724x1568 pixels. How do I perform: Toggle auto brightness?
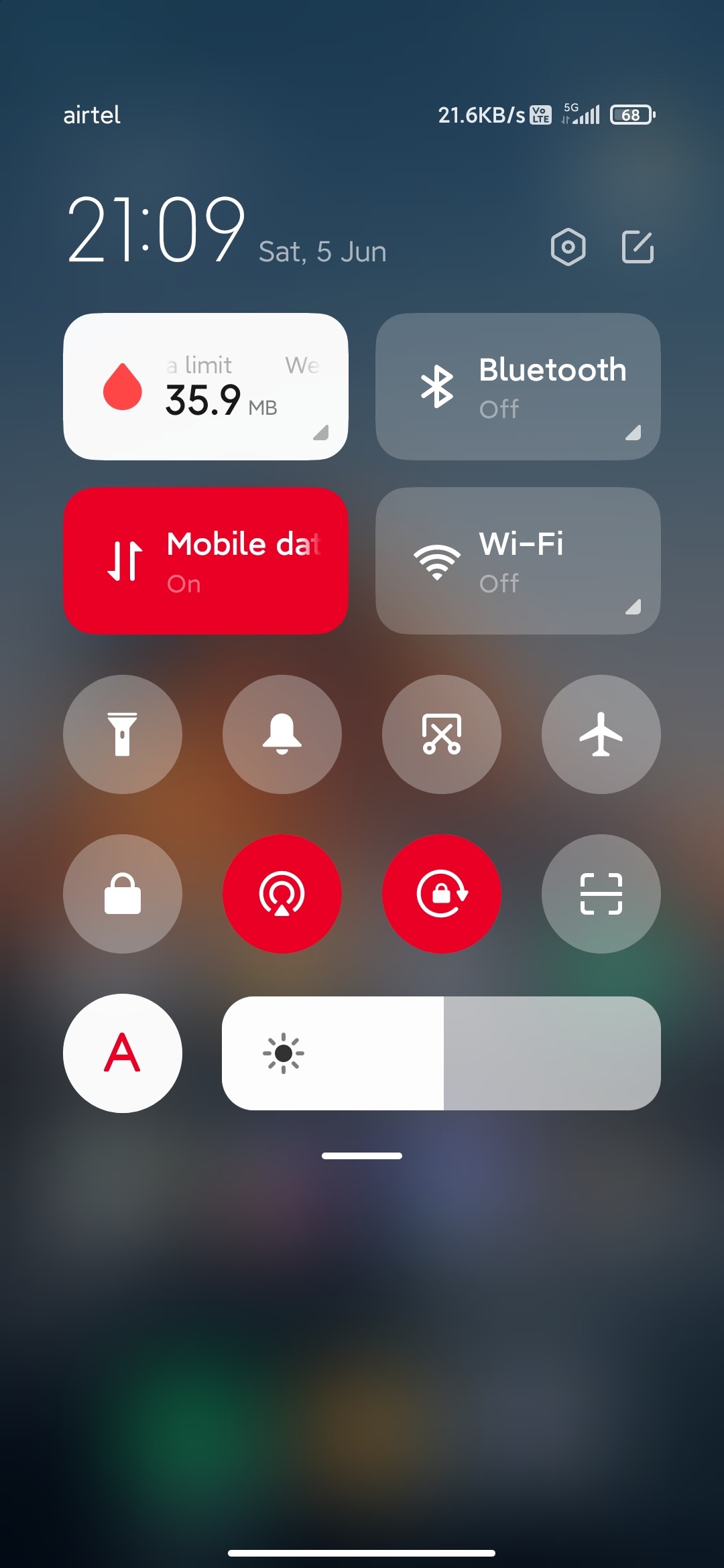click(x=123, y=1053)
